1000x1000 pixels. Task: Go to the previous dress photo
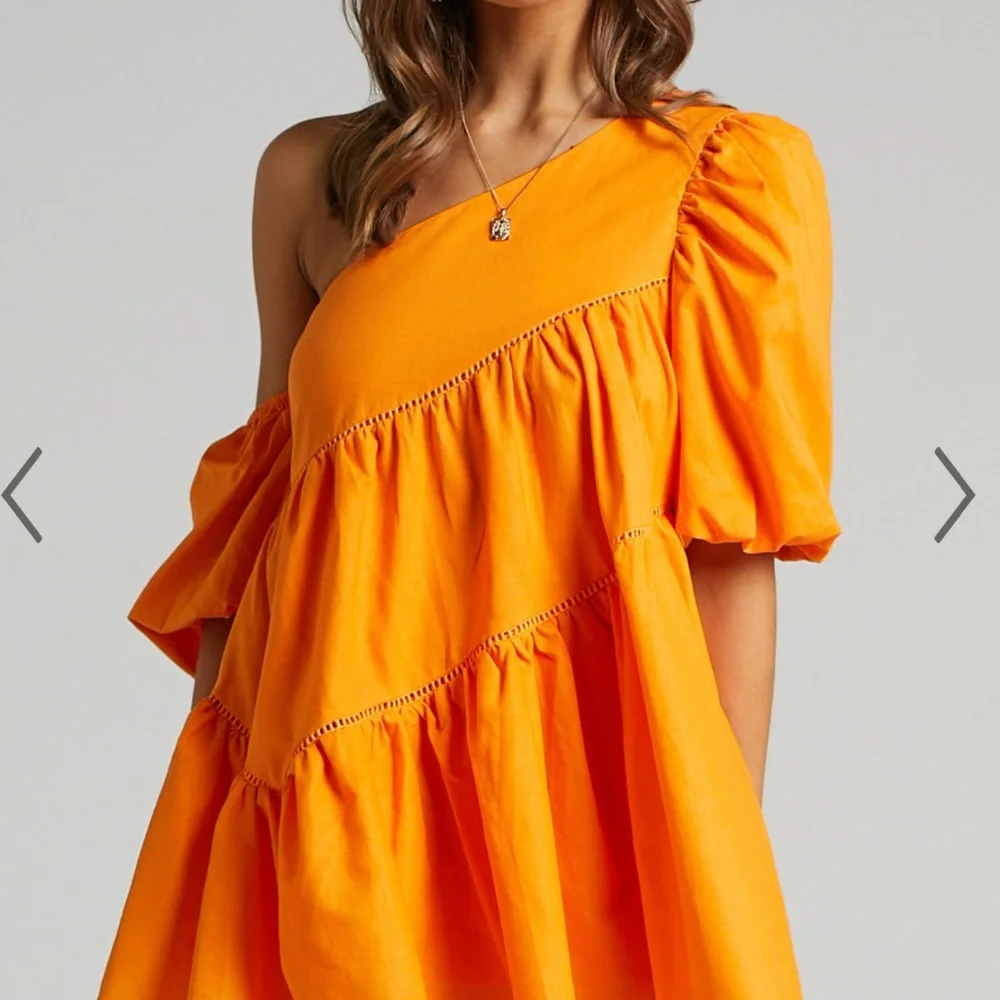click(22, 495)
